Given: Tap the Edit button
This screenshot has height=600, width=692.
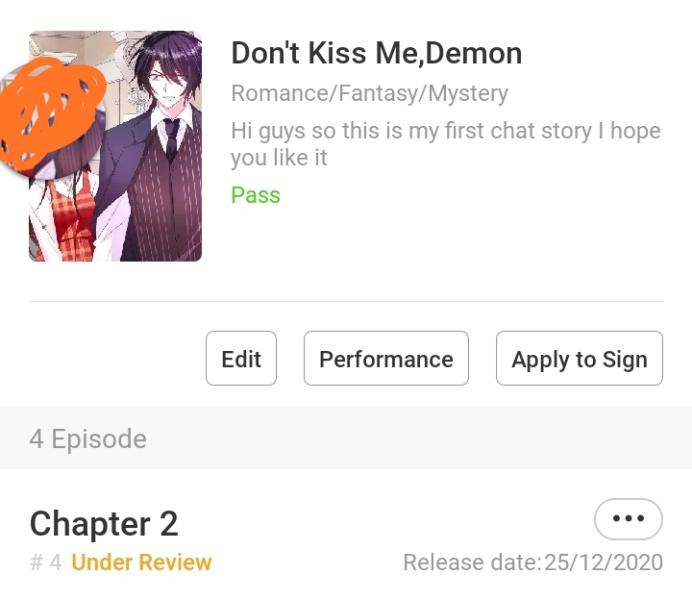Looking at the screenshot, I should point(241,359).
